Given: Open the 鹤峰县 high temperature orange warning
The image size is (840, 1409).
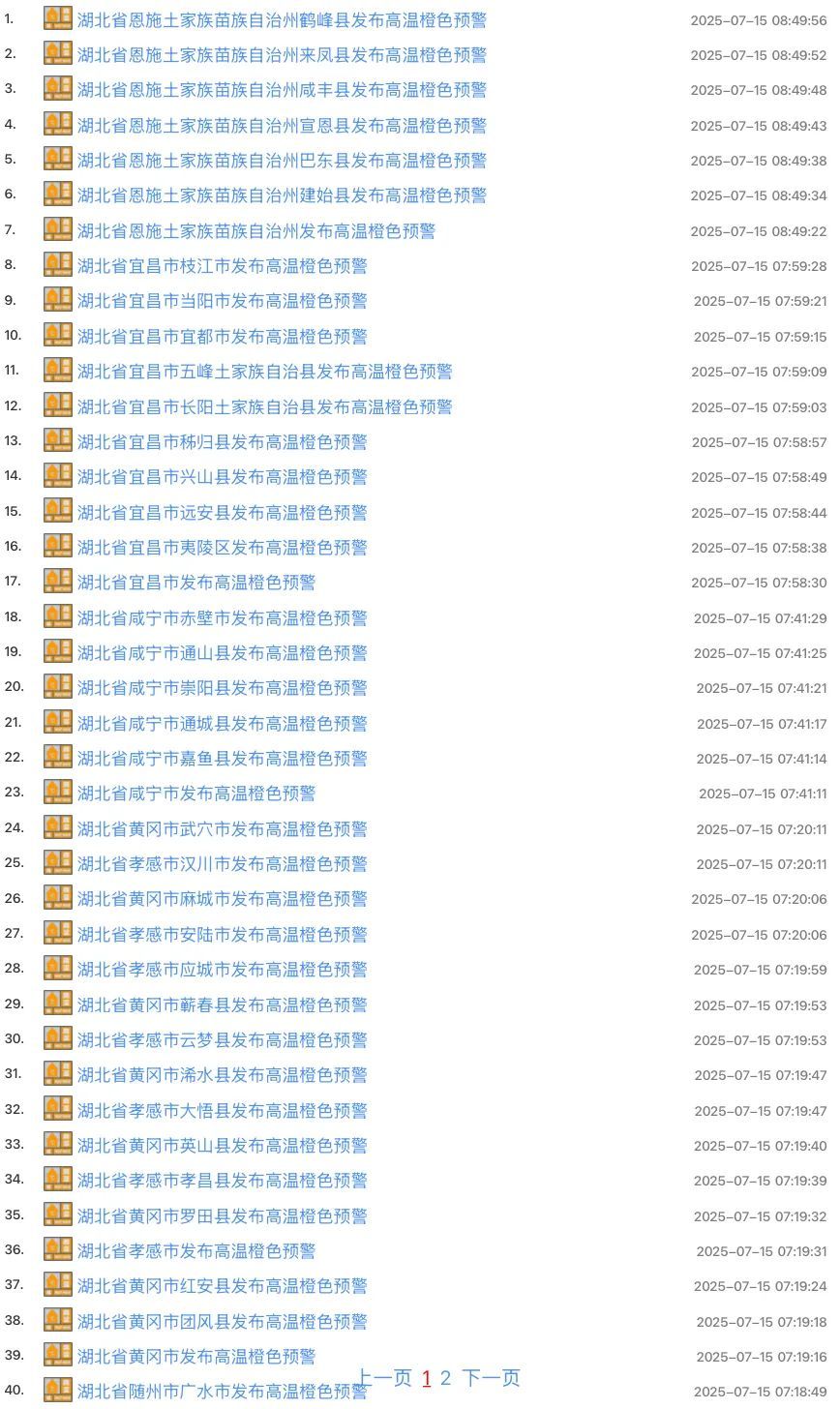Looking at the screenshot, I should tap(282, 20).
